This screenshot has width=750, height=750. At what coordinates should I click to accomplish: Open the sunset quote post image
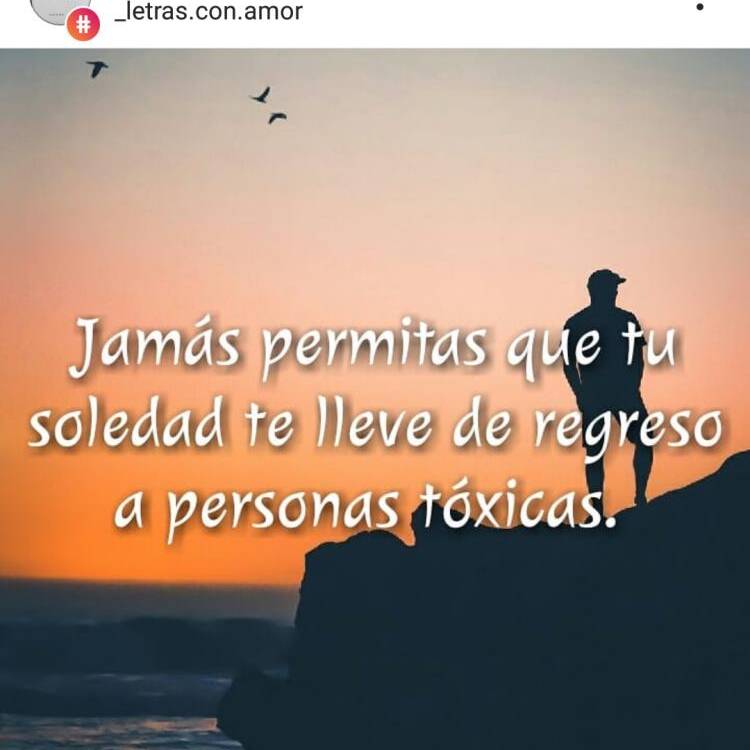(x=375, y=398)
